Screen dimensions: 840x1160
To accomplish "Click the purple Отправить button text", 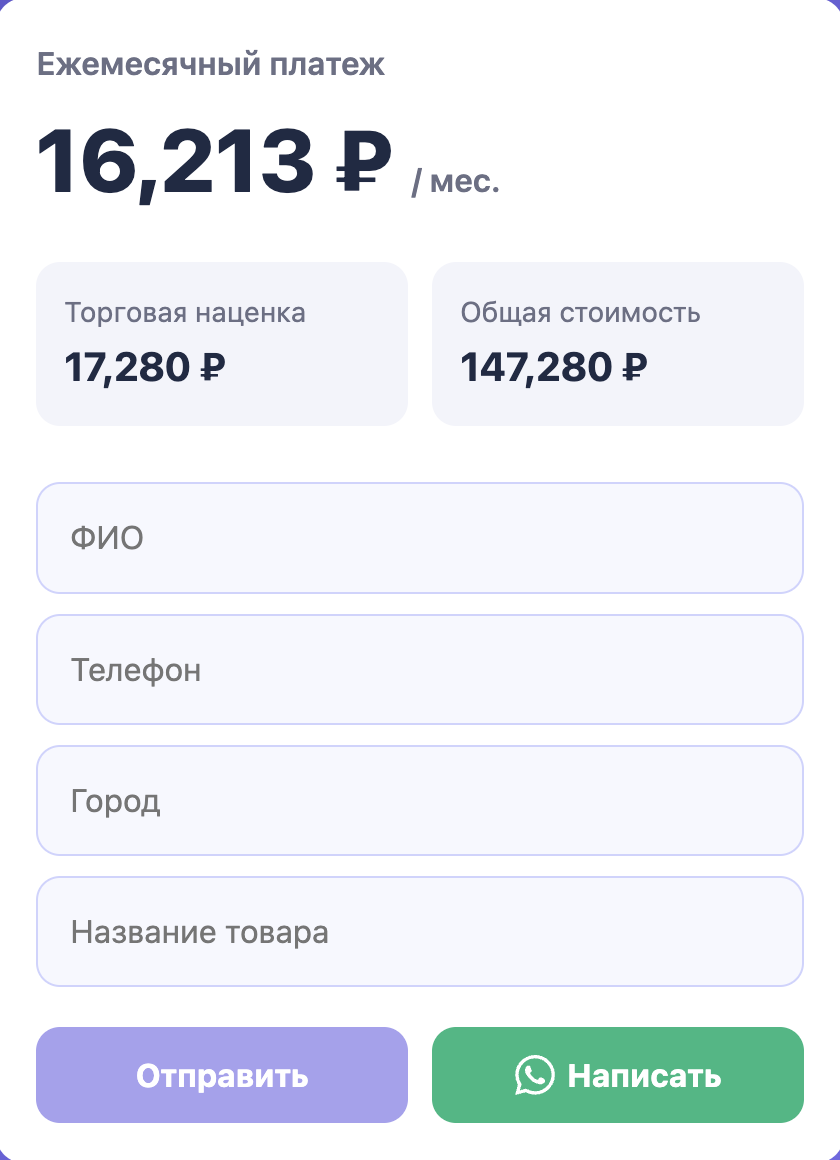I will pos(221,1076).
